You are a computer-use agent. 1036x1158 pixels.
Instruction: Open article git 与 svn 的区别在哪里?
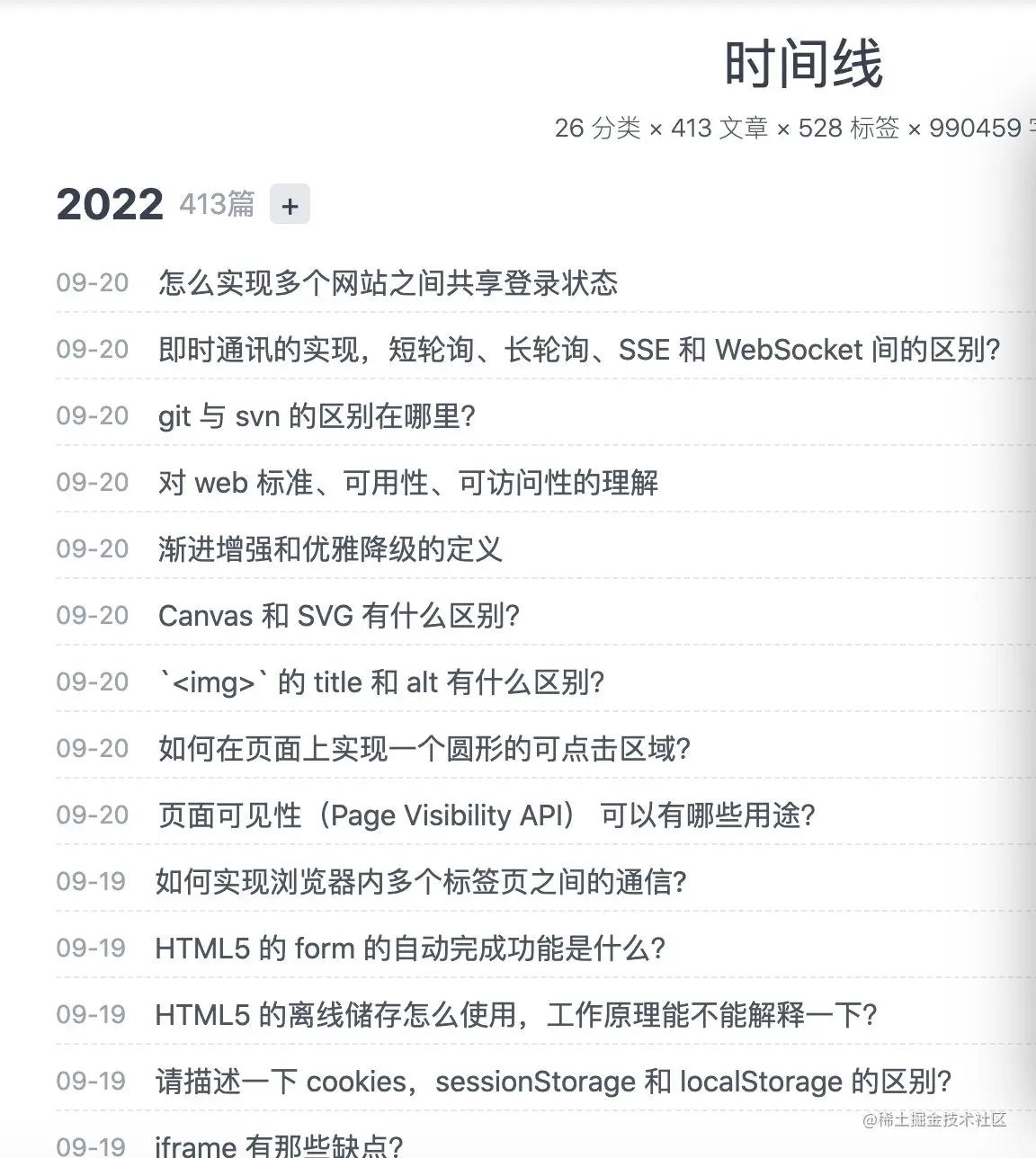click(x=317, y=416)
